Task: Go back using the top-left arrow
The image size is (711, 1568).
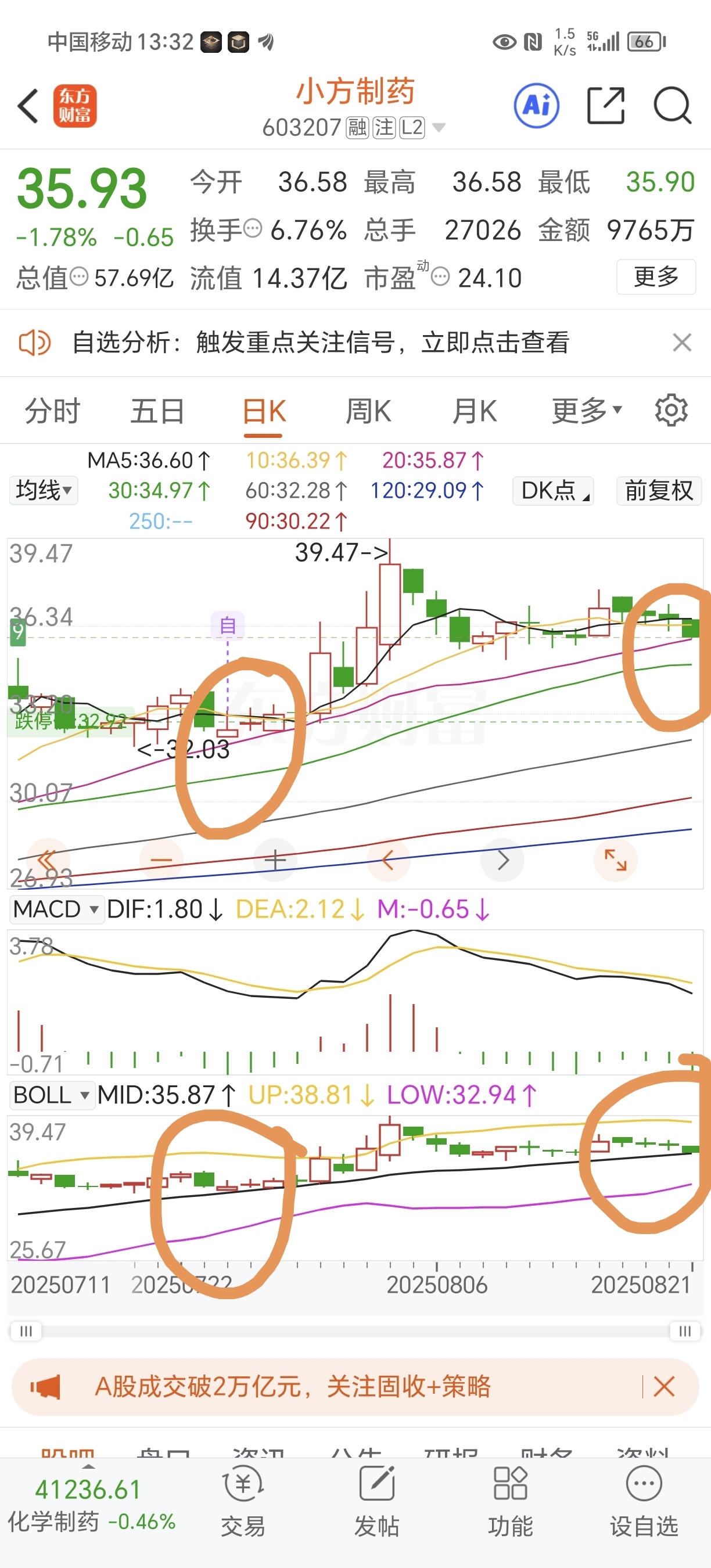Action: click(28, 106)
